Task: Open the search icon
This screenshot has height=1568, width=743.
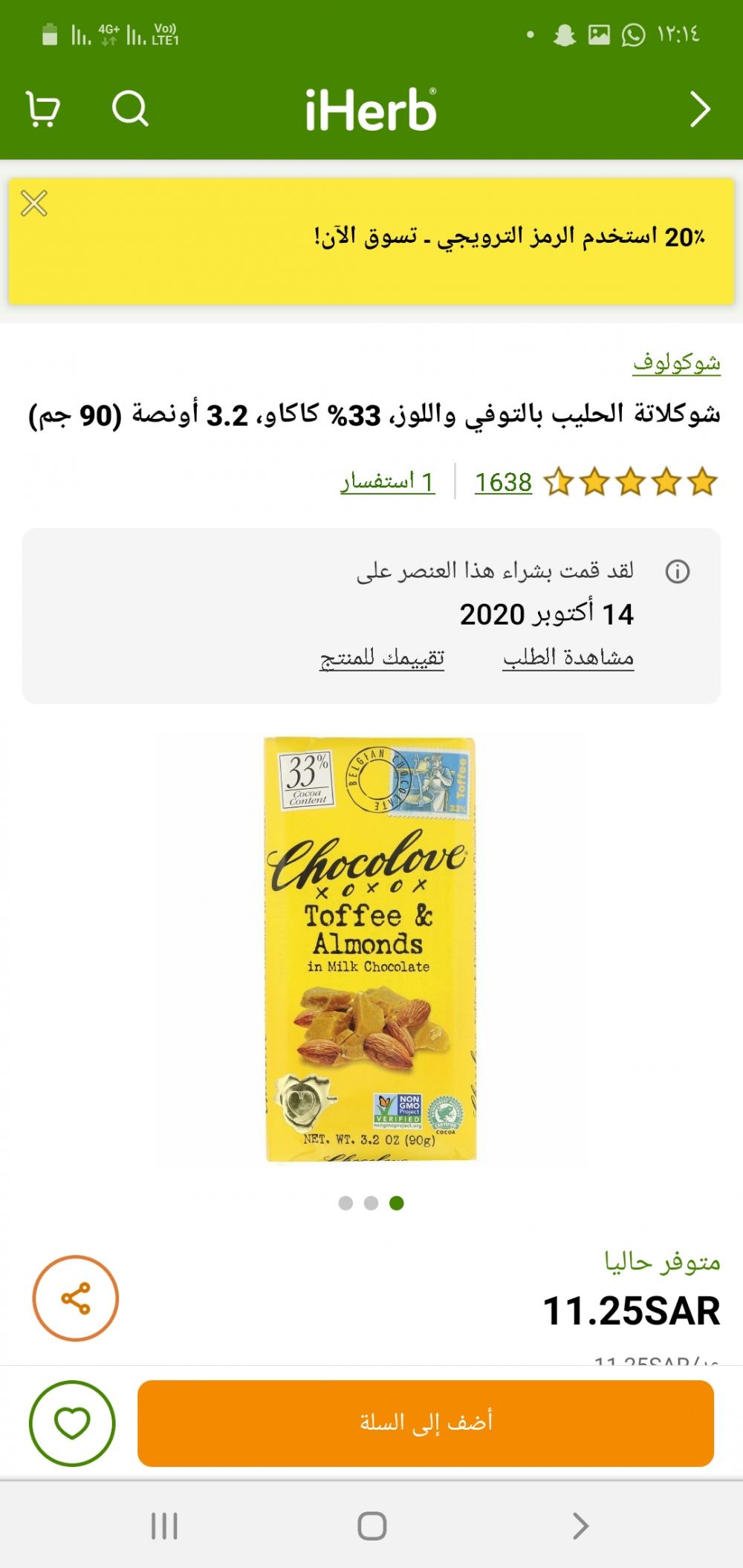Action: click(x=130, y=110)
